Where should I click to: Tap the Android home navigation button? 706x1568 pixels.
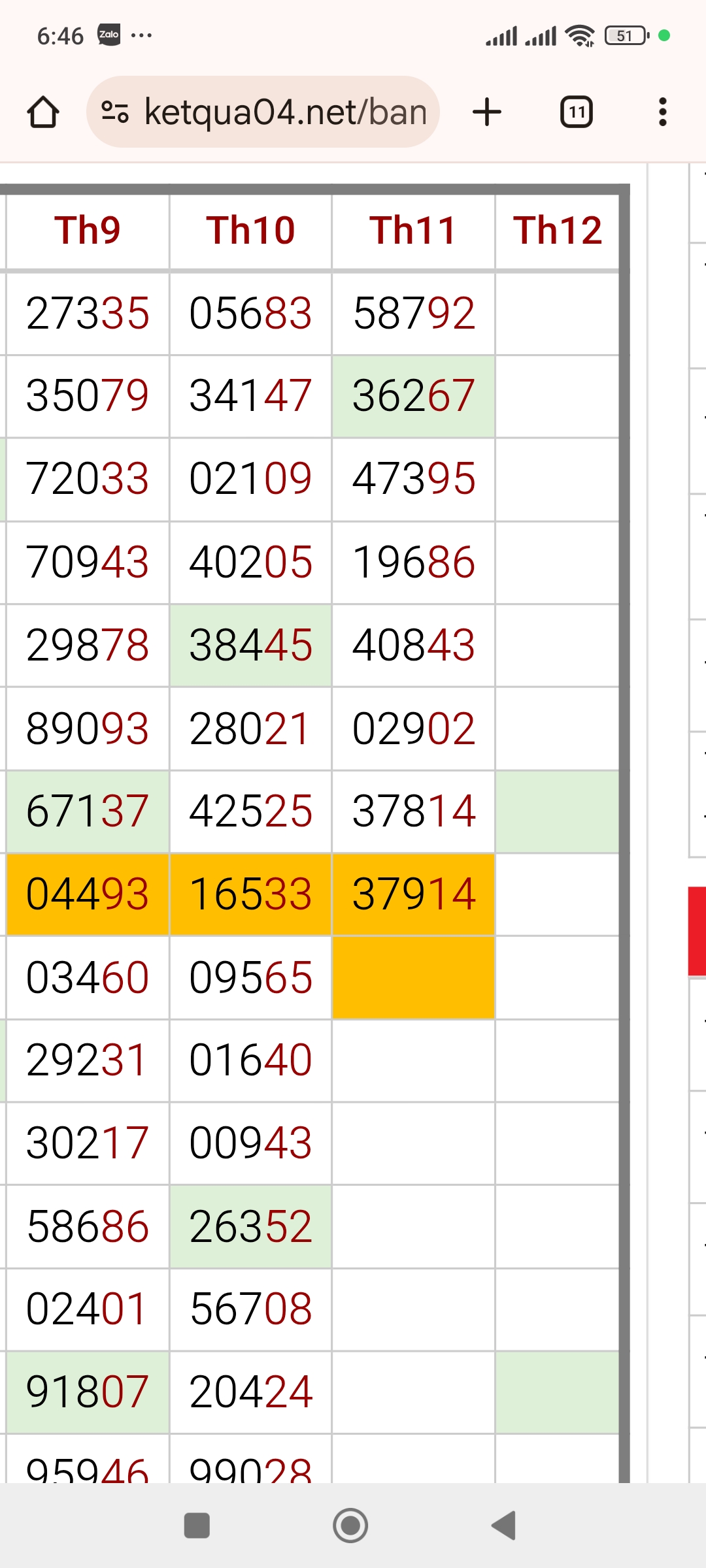pyautogui.click(x=351, y=1524)
